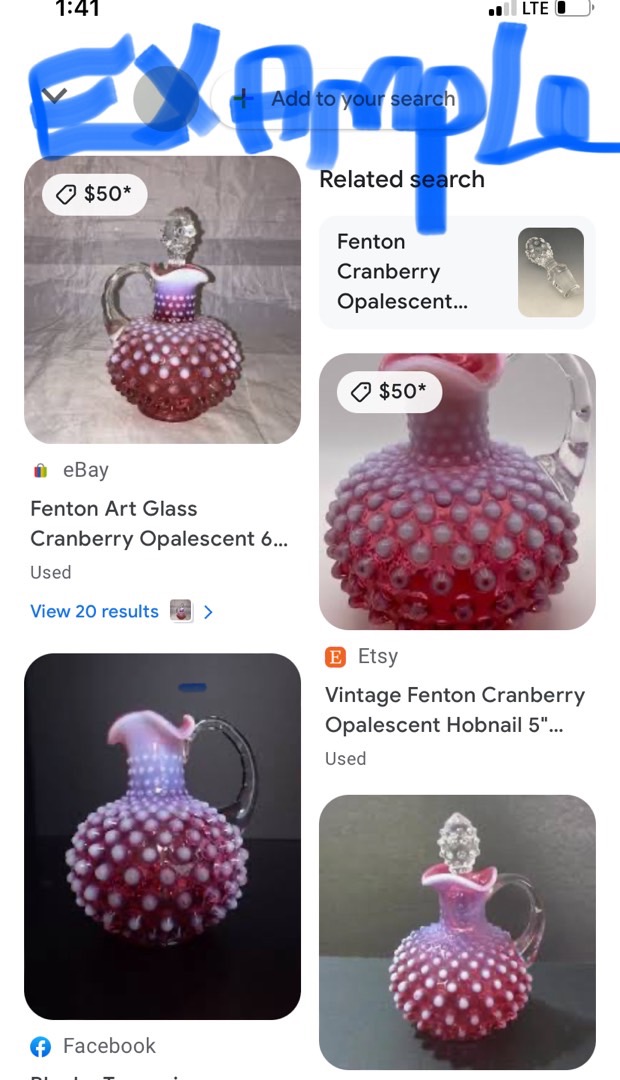Open the Etsy Vintage Fenton Cranberry Hobnail listing
This screenshot has height=1080, width=620.
[457, 491]
